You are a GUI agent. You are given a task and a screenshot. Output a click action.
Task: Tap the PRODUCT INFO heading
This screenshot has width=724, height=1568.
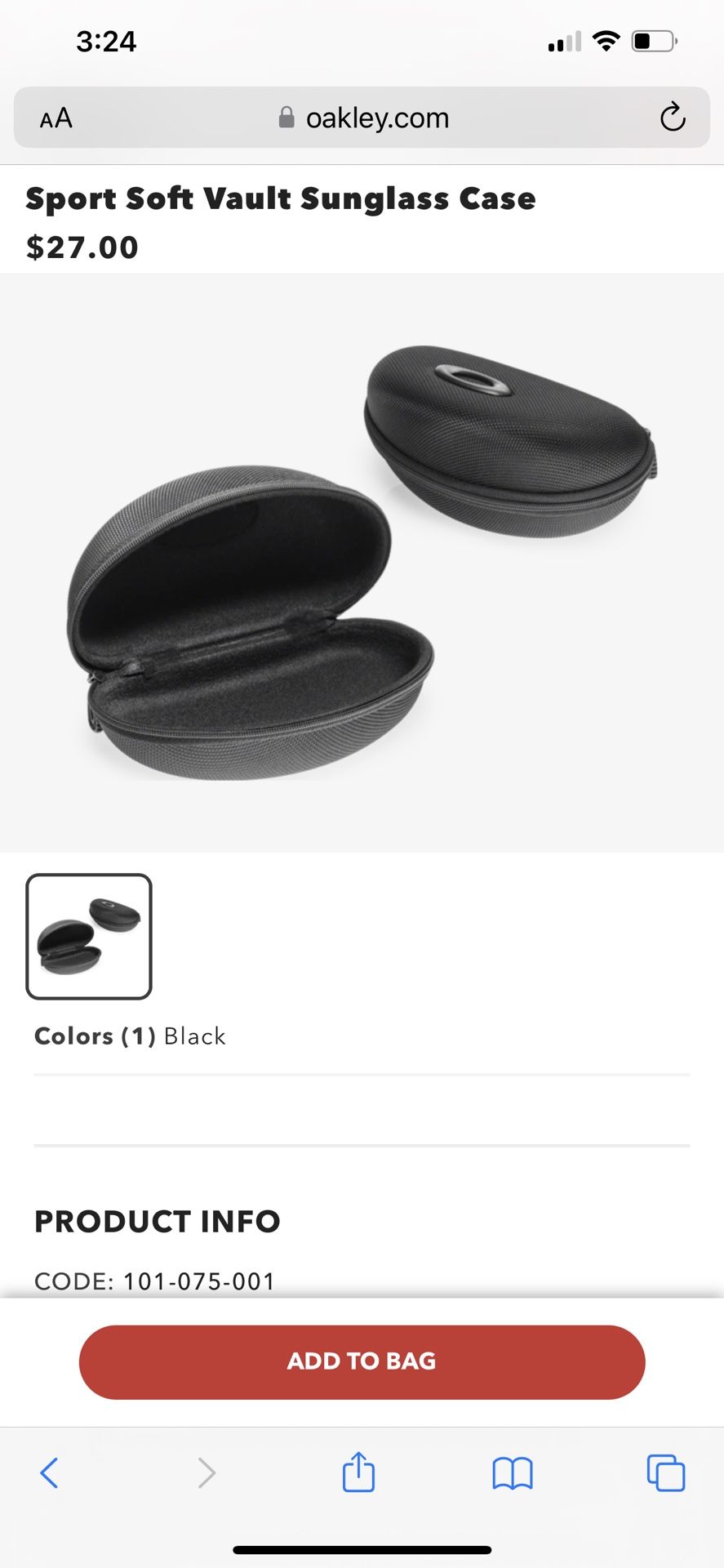coord(157,1222)
